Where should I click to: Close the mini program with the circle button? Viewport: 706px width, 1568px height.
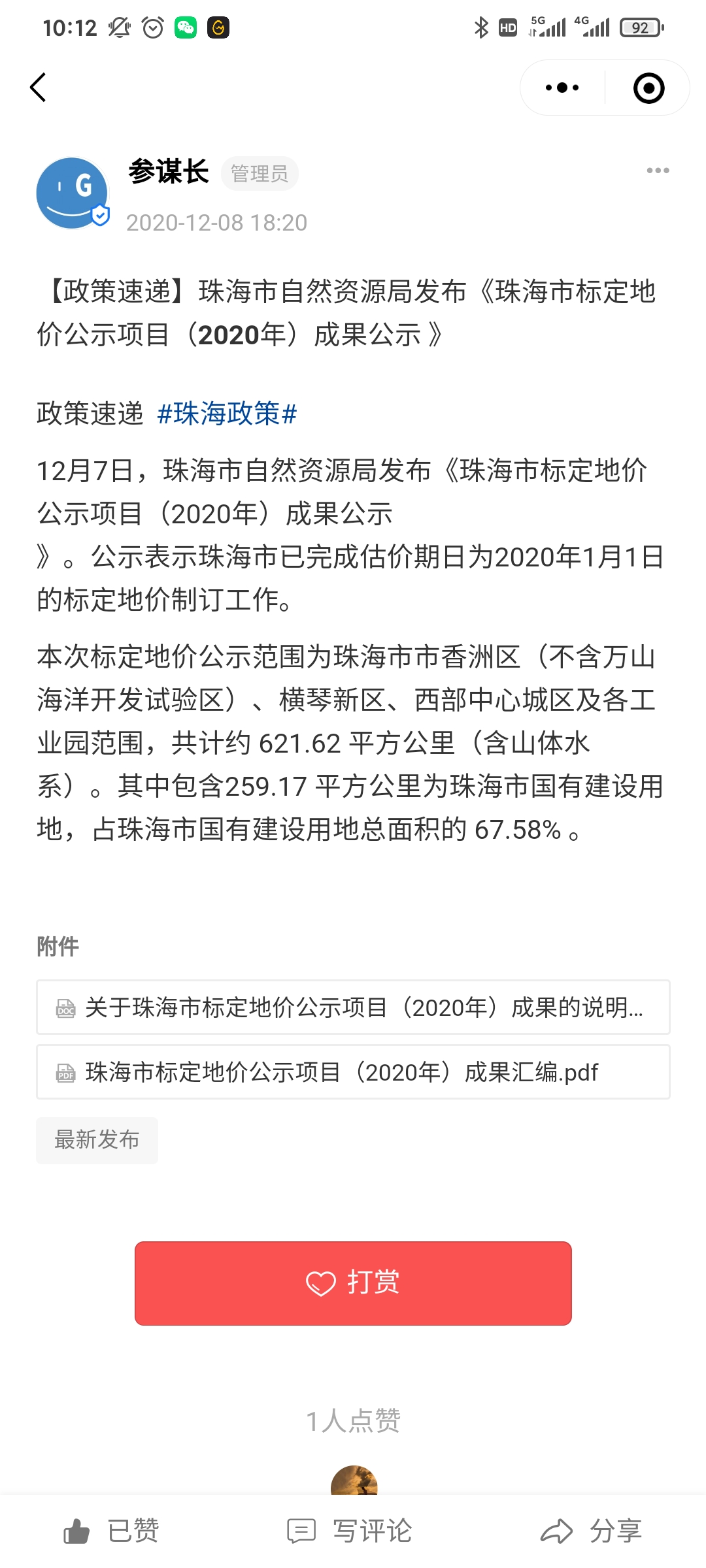648,88
